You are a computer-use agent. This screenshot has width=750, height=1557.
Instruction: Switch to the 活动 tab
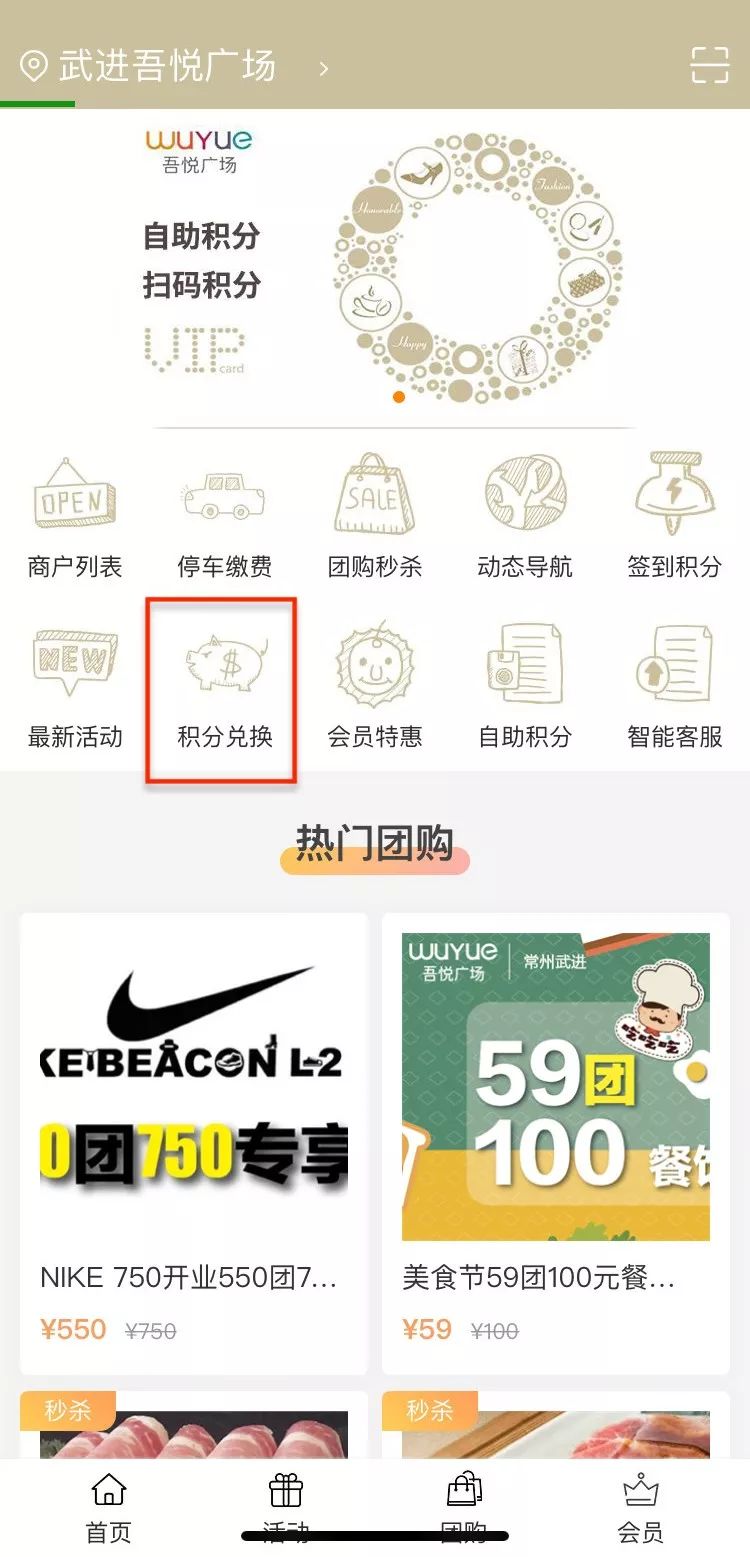[286, 1507]
